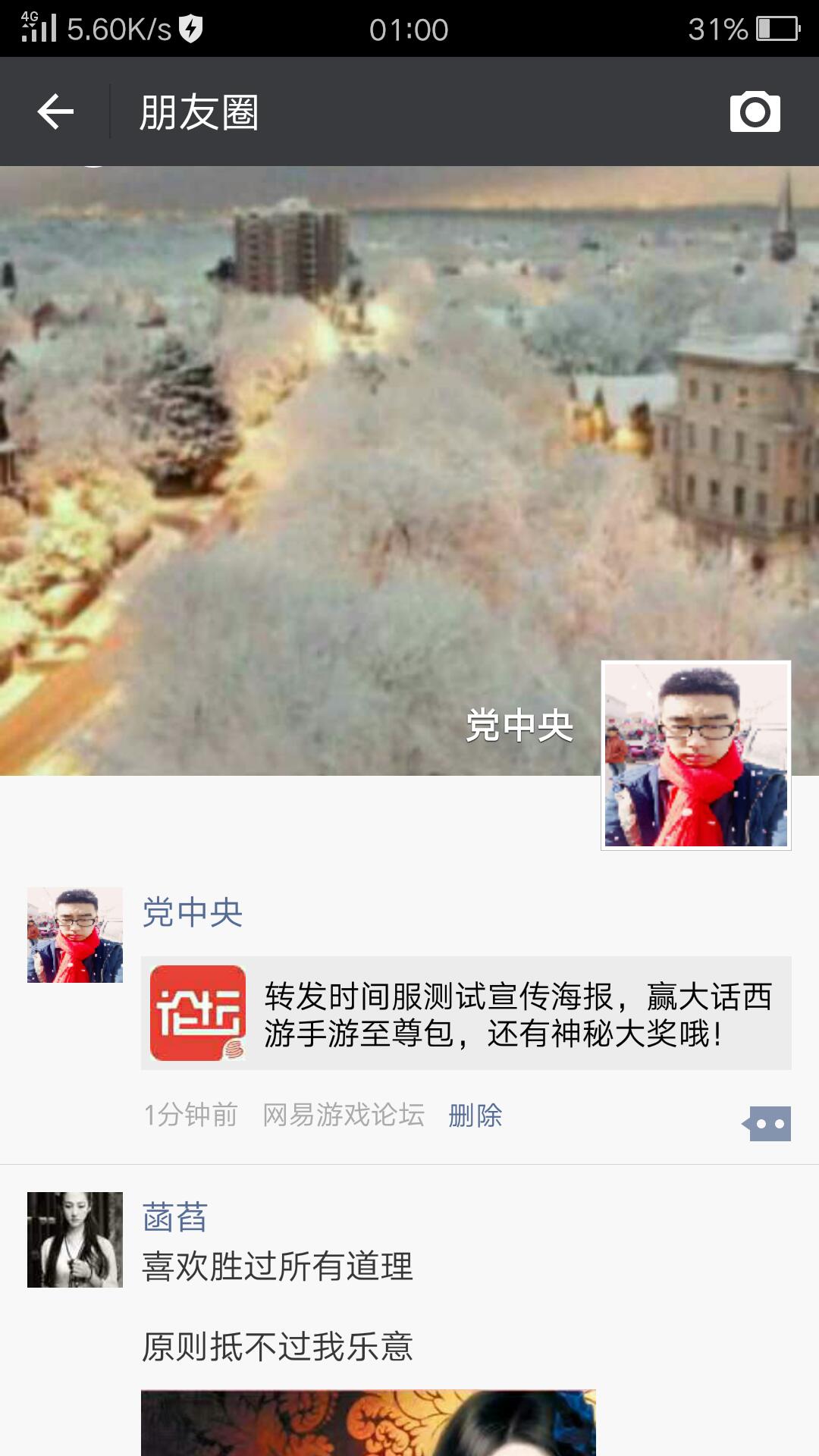
Task: Open the camera to post a moment
Action: pyautogui.click(x=755, y=112)
